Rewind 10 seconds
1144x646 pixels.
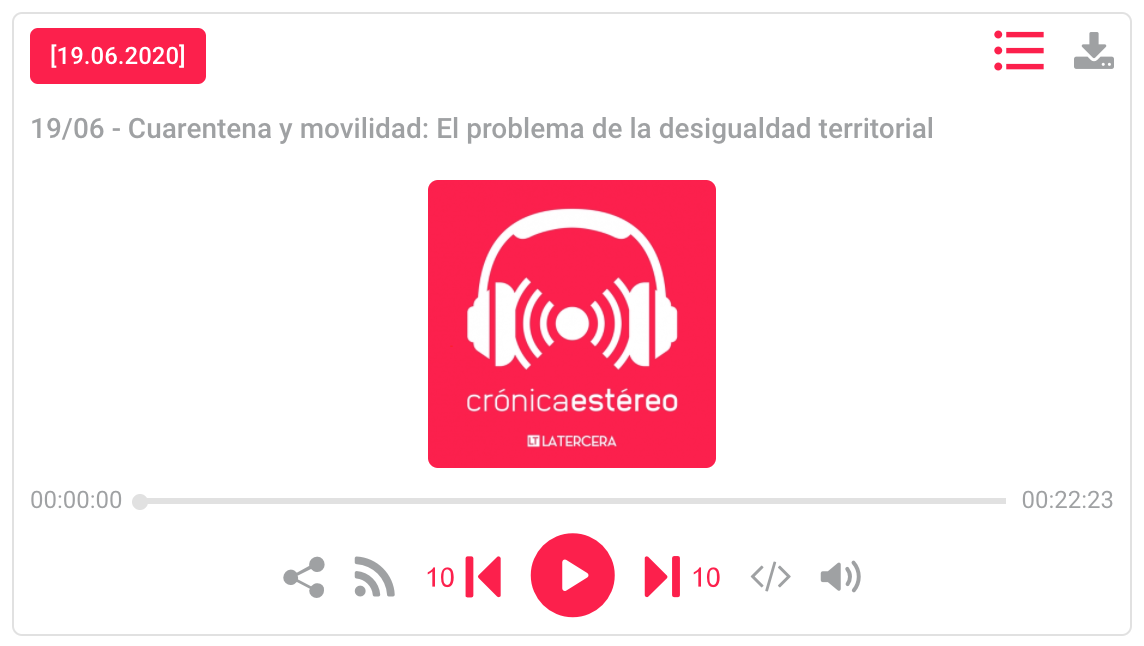pyautogui.click(x=464, y=577)
